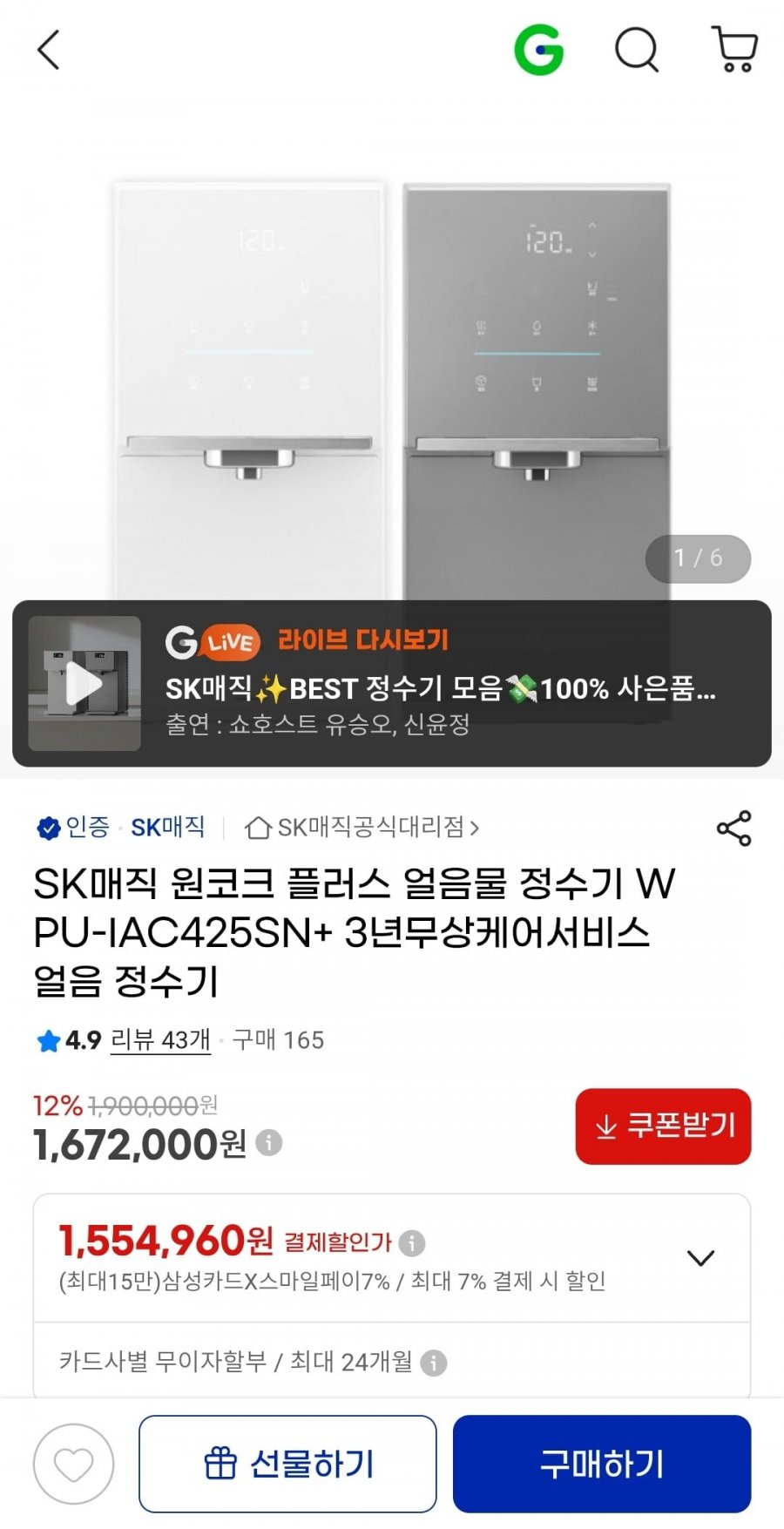Tap the 쿠폰받기 coupon button
The height and width of the screenshot is (1529, 784).
(x=663, y=1126)
